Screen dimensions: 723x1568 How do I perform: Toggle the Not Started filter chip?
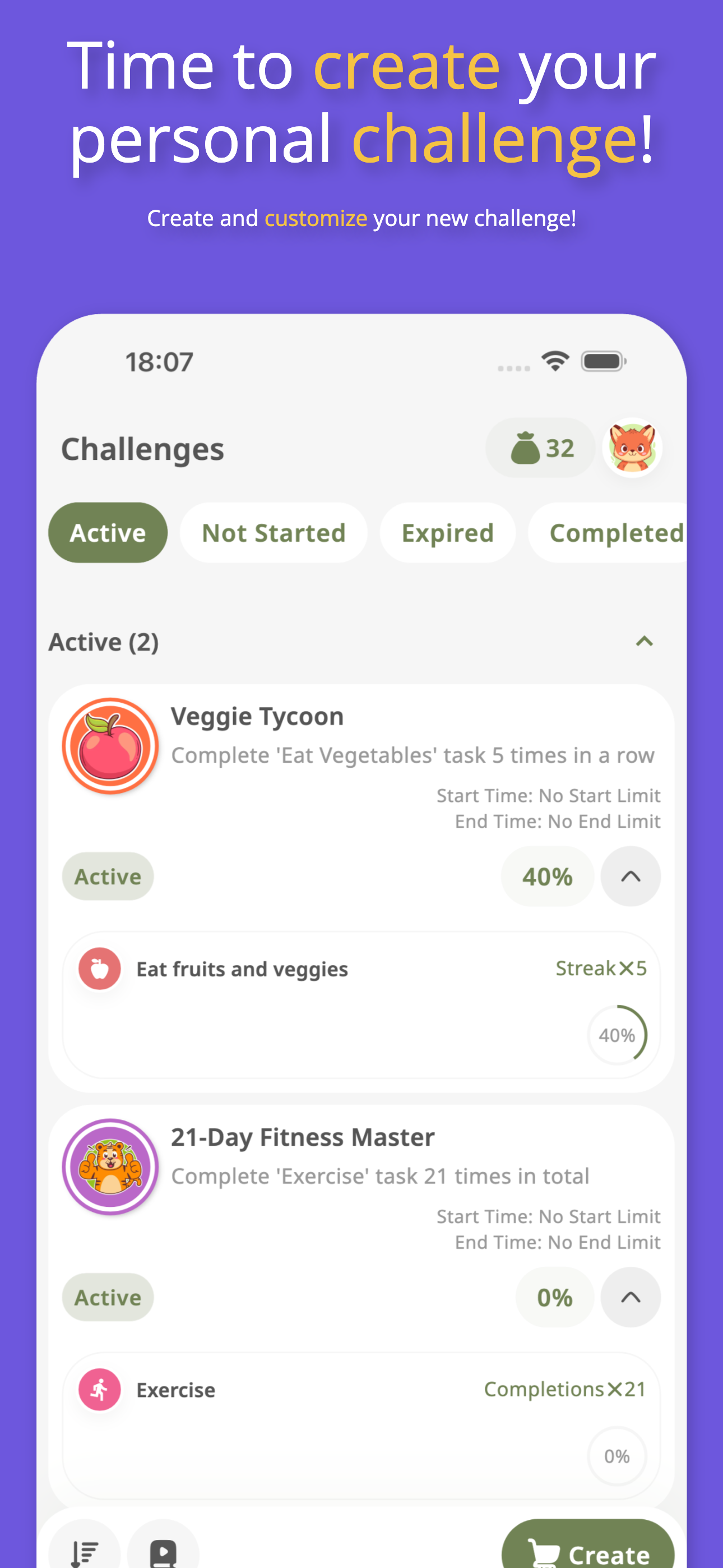(272, 533)
